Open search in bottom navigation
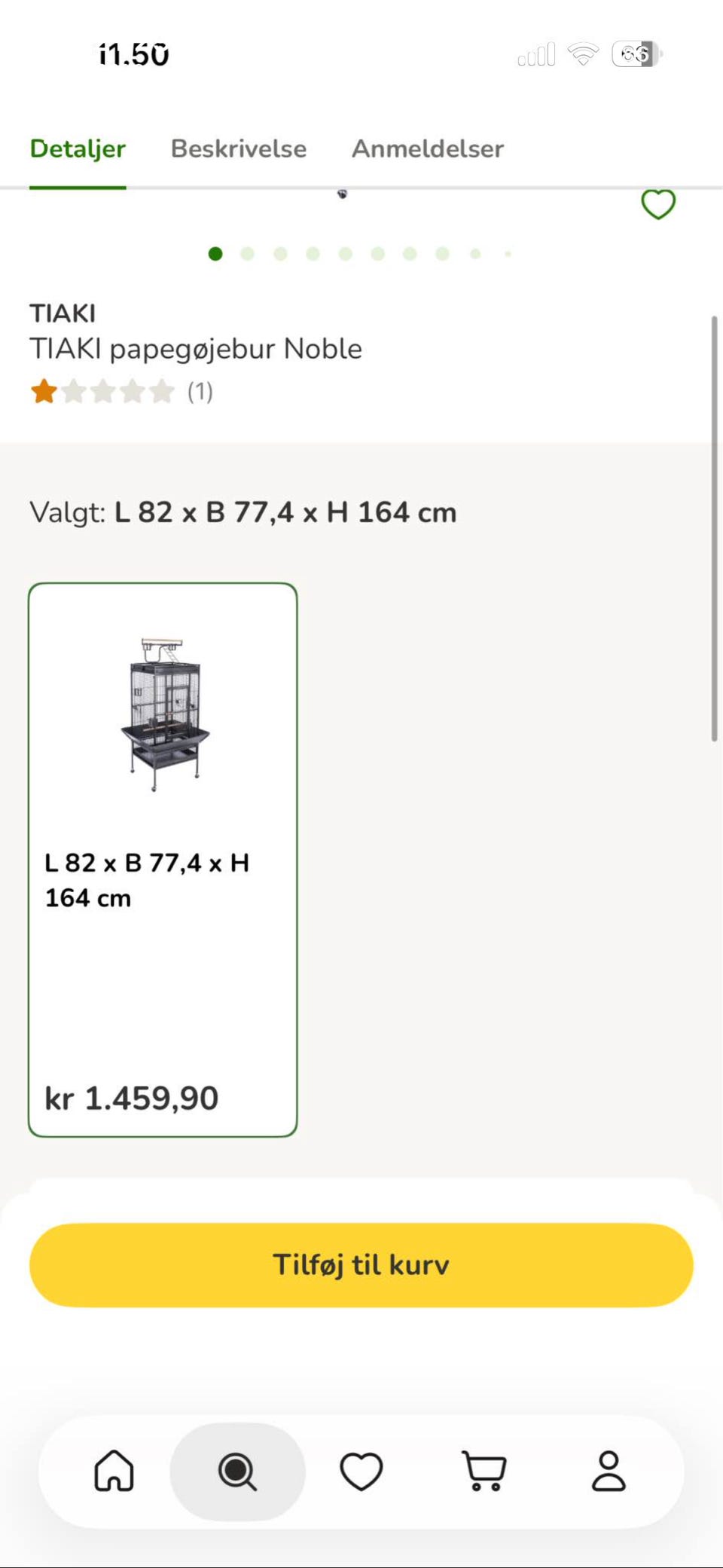Viewport: 723px width, 1568px height. [x=237, y=1472]
